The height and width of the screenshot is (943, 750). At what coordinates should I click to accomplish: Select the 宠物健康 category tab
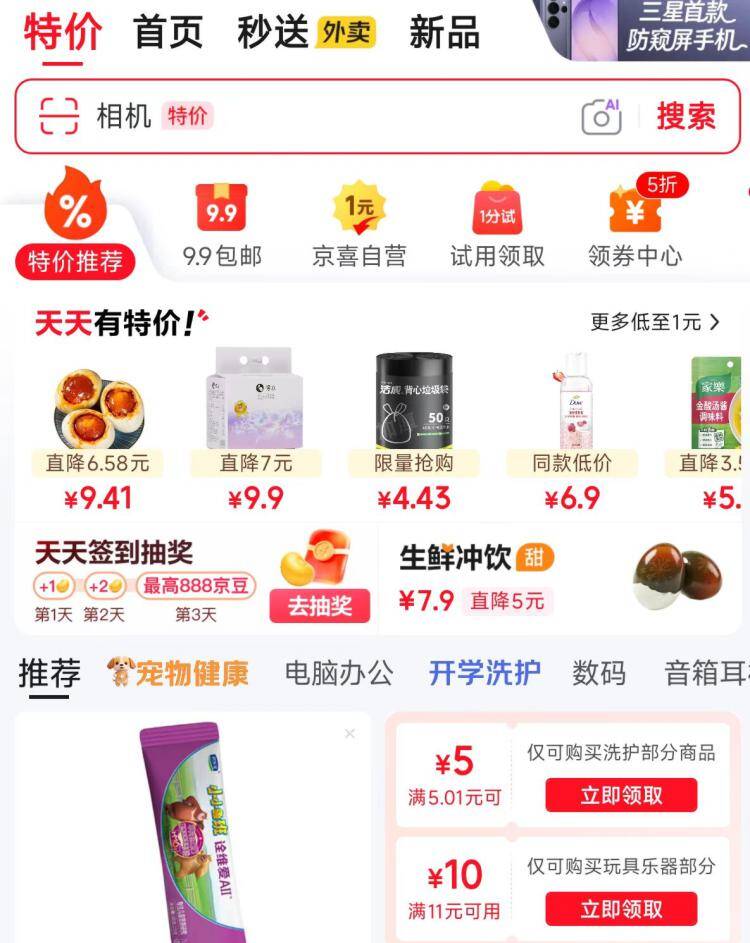pos(178,673)
